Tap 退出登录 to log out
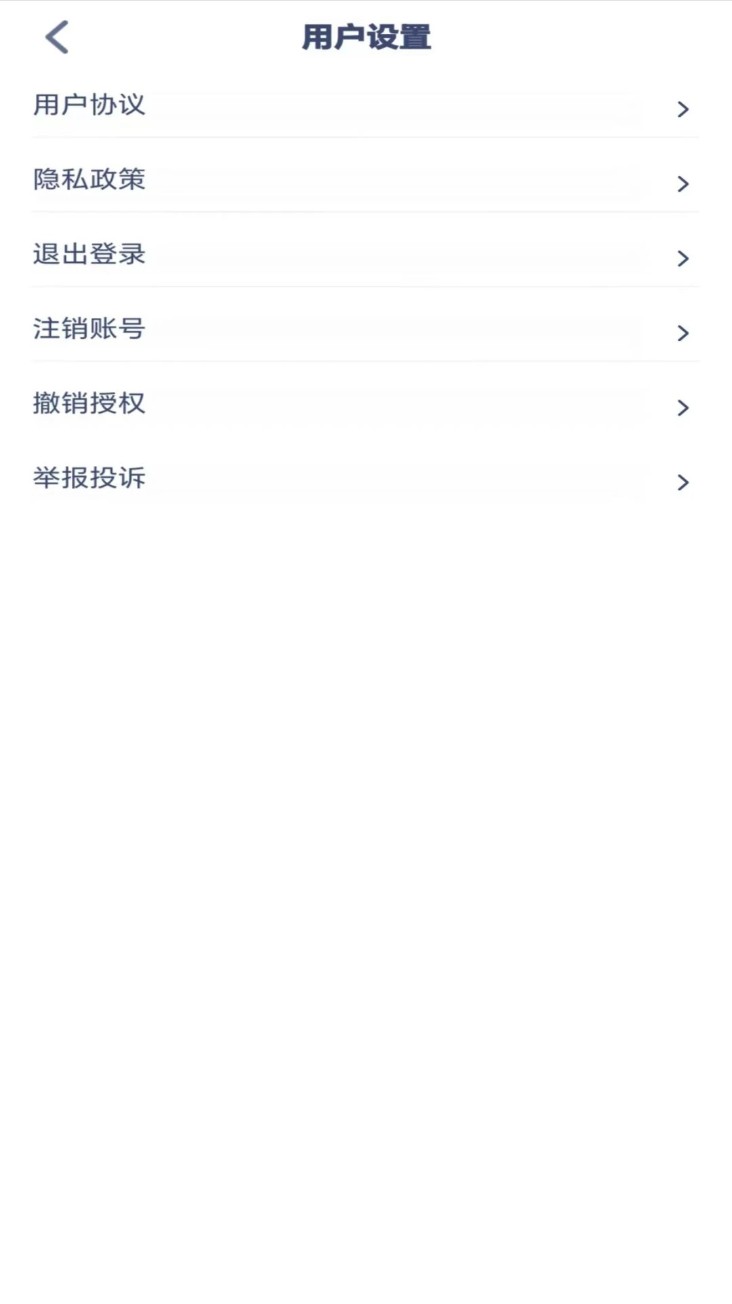732x1304 pixels. (x=88, y=255)
